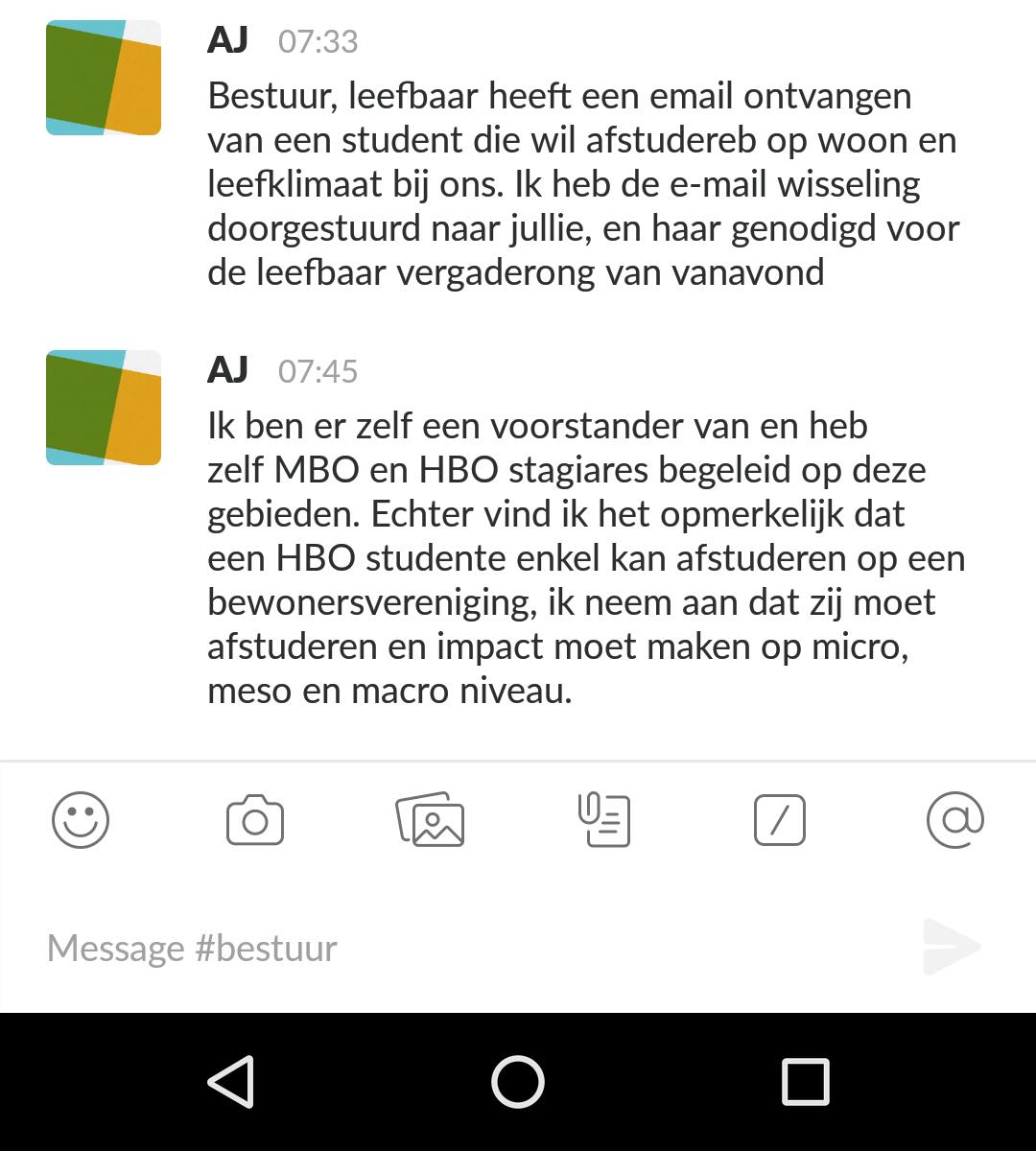Focus the Message #bestuur input field

tap(460, 948)
